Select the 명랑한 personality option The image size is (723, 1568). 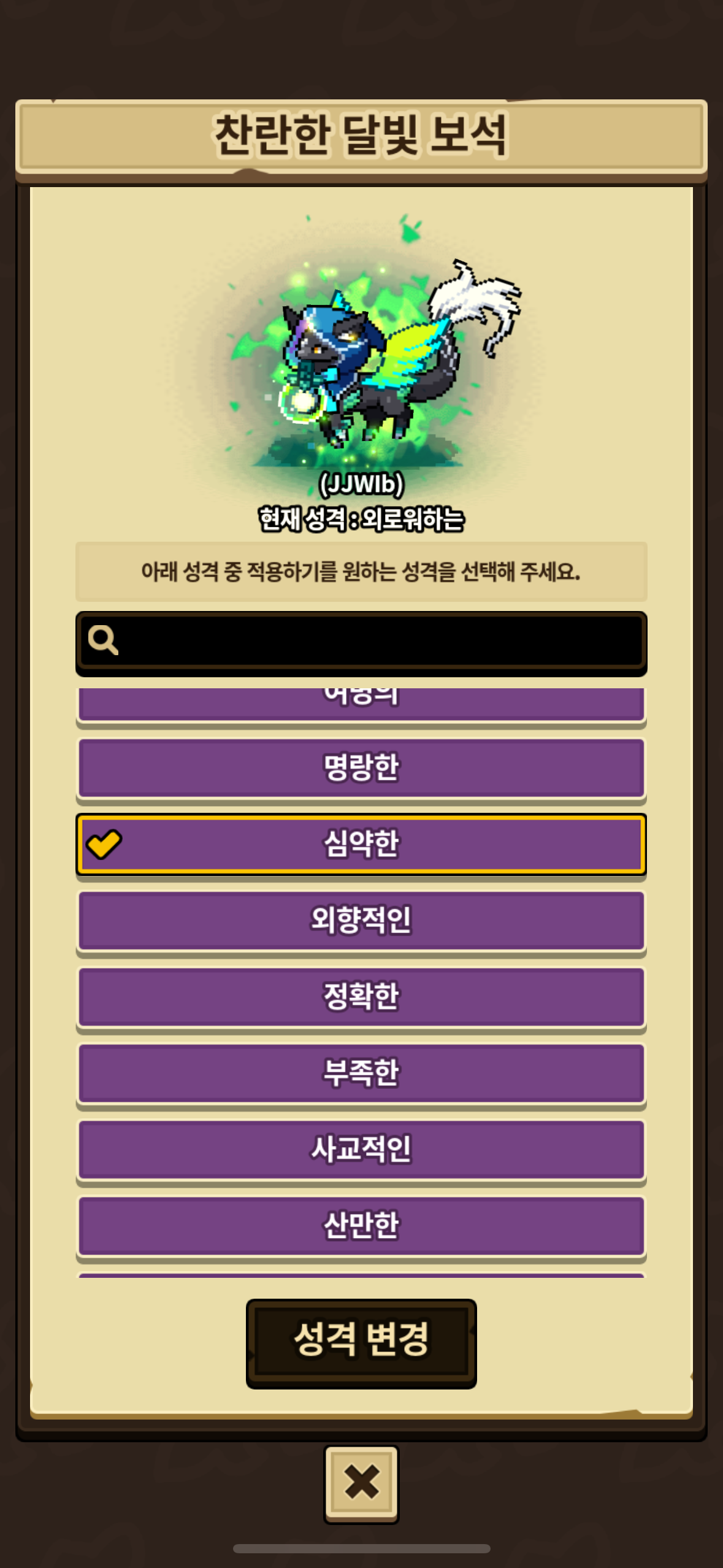pos(361,768)
